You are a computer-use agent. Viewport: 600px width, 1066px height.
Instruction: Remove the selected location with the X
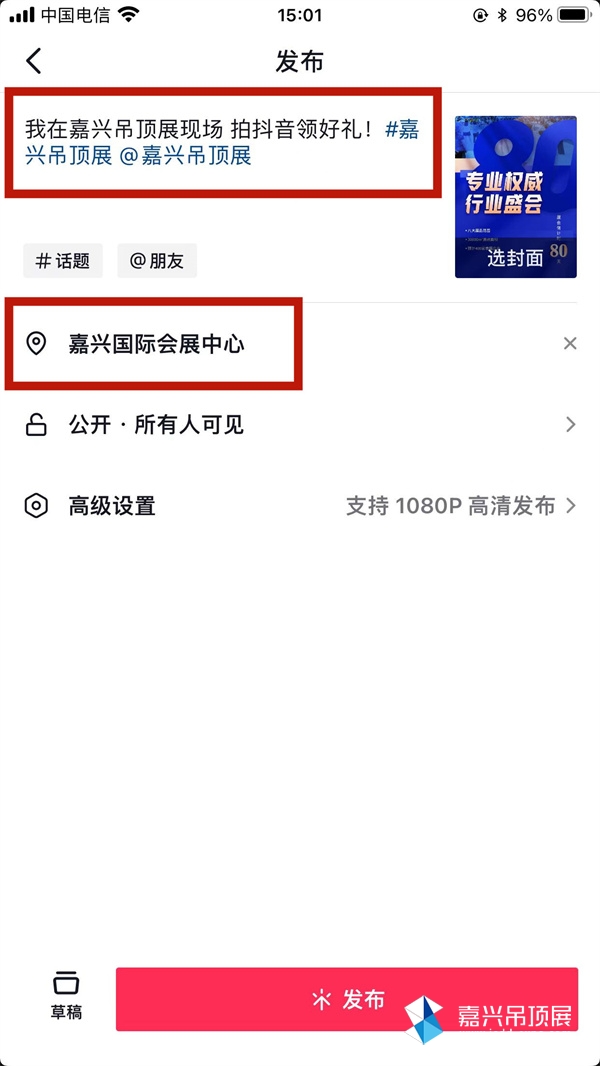[570, 344]
